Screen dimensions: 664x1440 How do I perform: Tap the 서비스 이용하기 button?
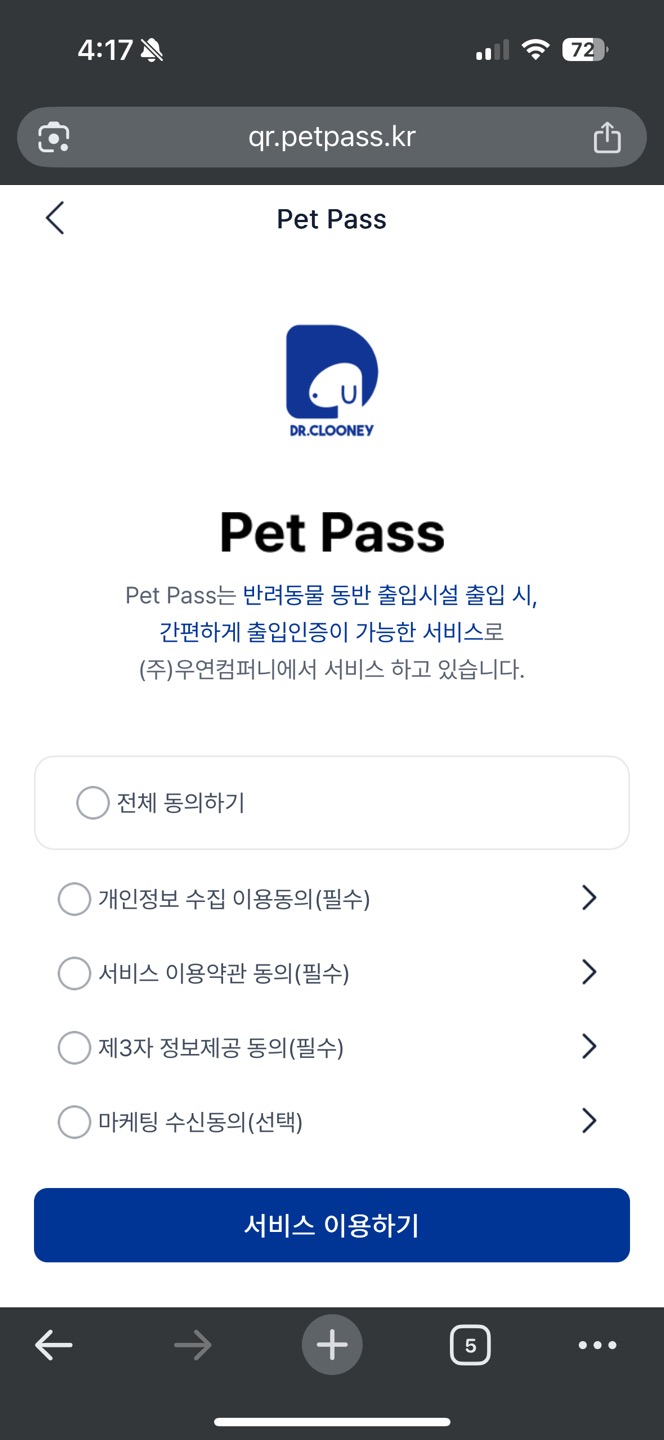pos(332,1225)
